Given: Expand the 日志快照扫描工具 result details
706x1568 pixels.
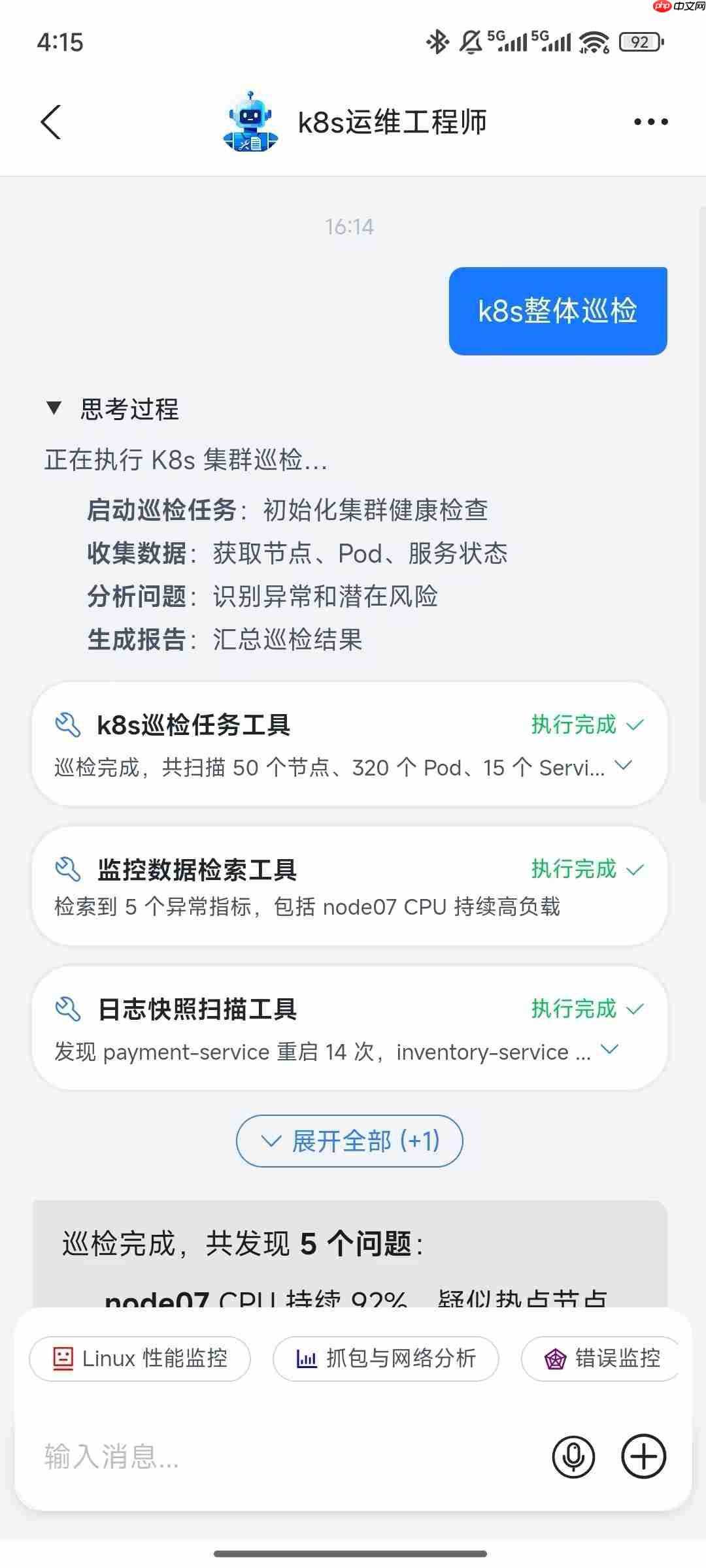Looking at the screenshot, I should (609, 1051).
